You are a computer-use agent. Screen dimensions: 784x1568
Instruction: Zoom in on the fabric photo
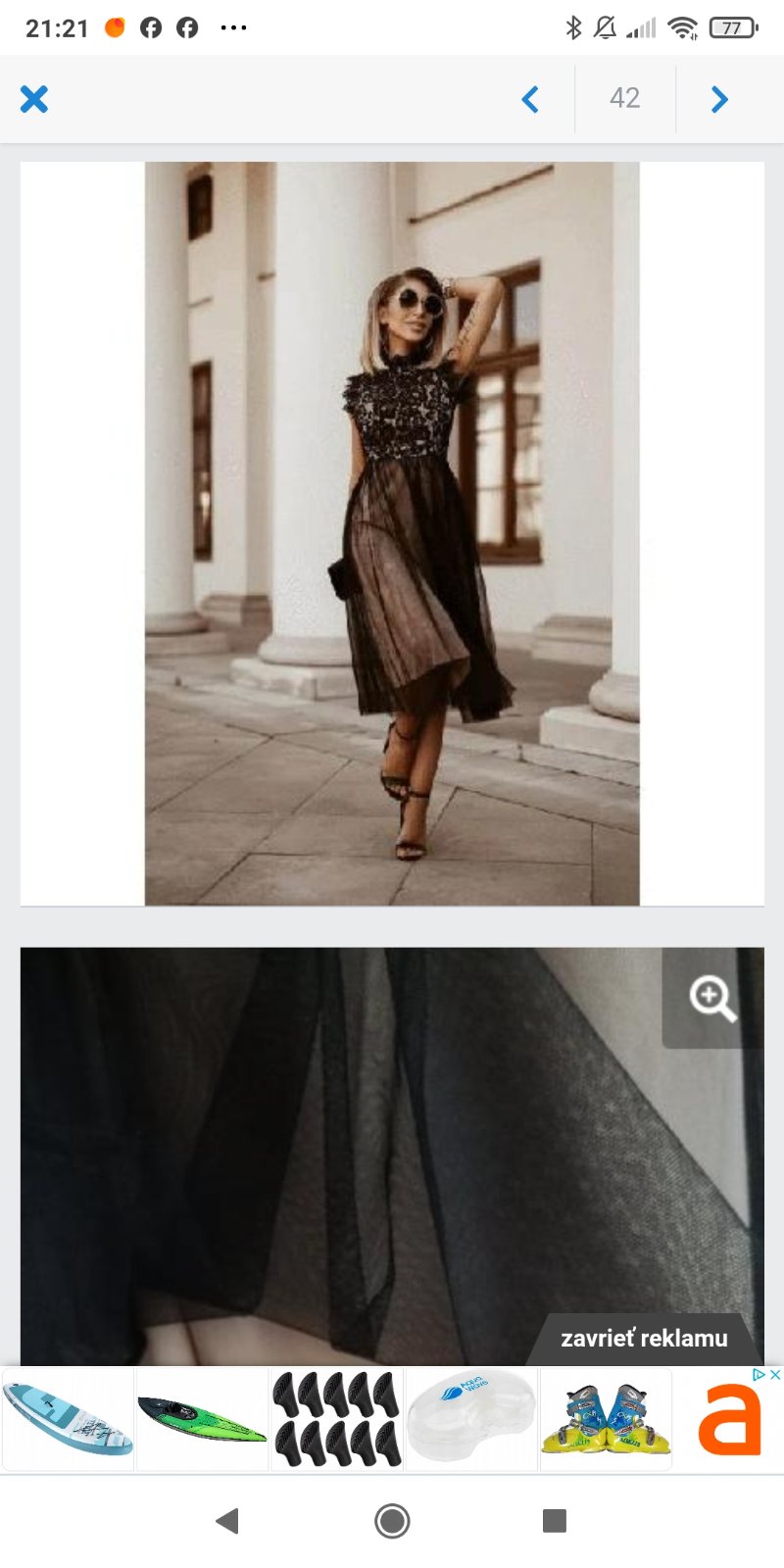(712, 998)
